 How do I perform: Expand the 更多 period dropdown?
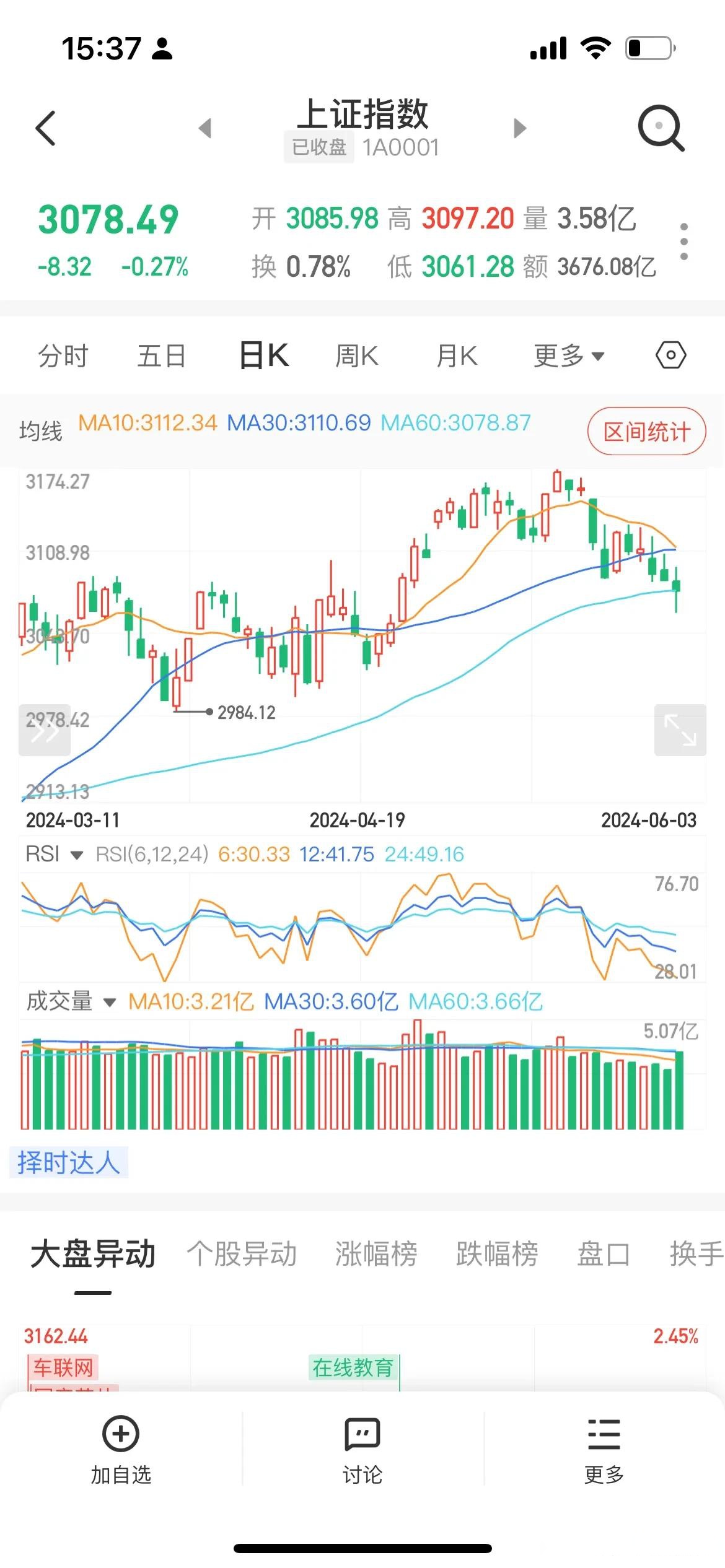(569, 356)
